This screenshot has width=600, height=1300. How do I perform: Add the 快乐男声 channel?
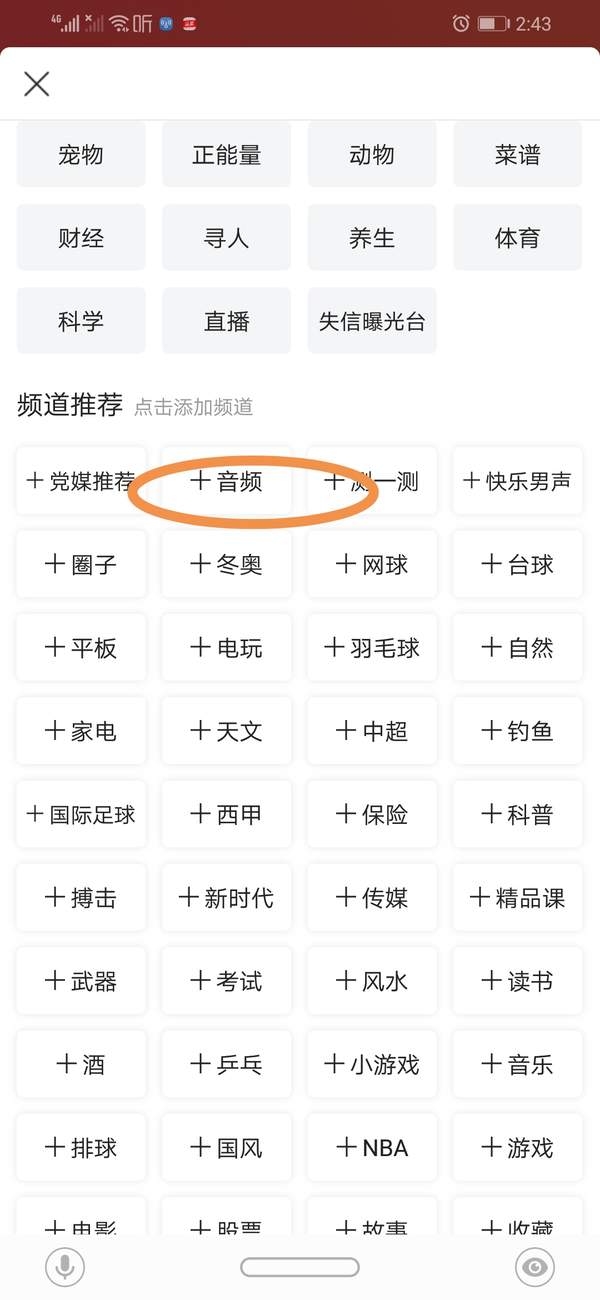[x=518, y=481]
